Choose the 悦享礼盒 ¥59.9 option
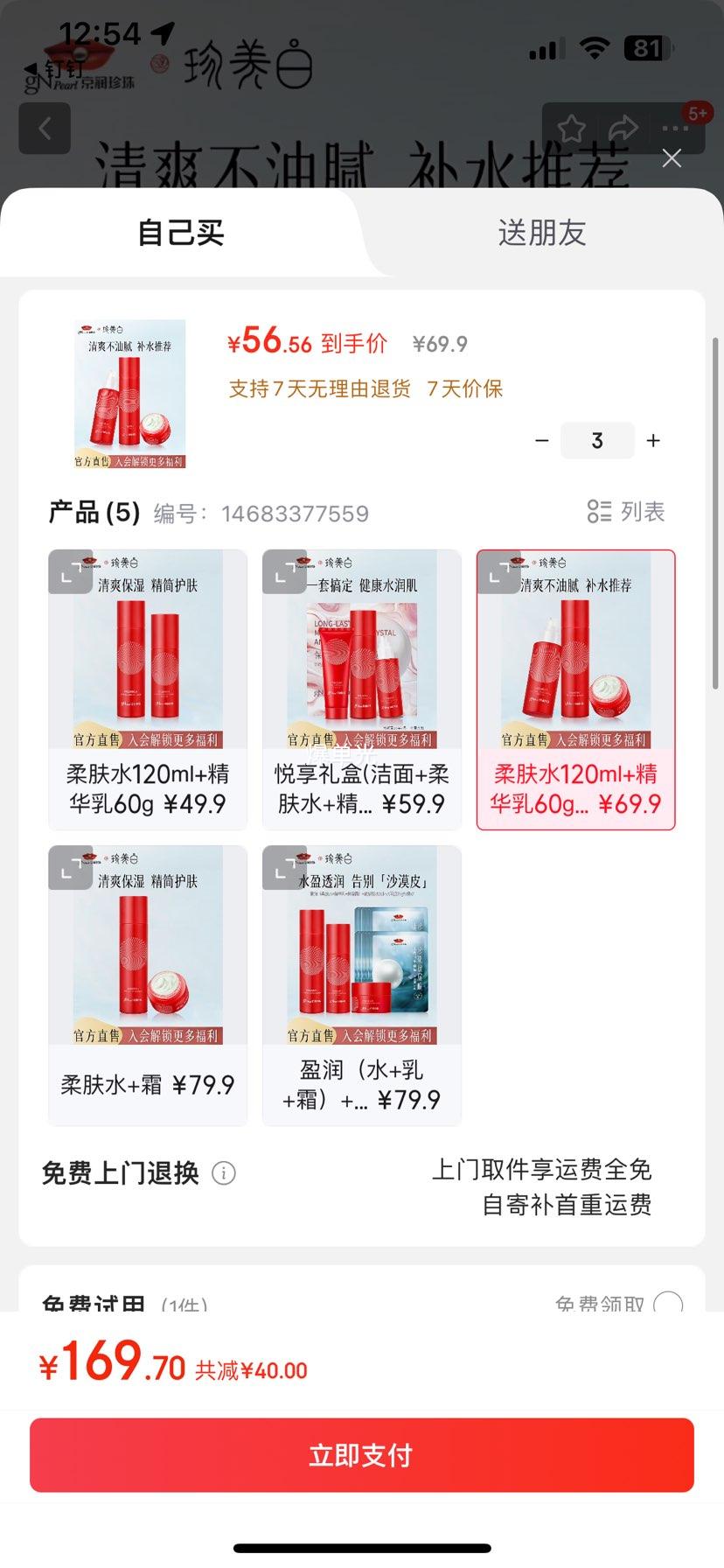Image resolution: width=724 pixels, height=1568 pixels. 362,689
